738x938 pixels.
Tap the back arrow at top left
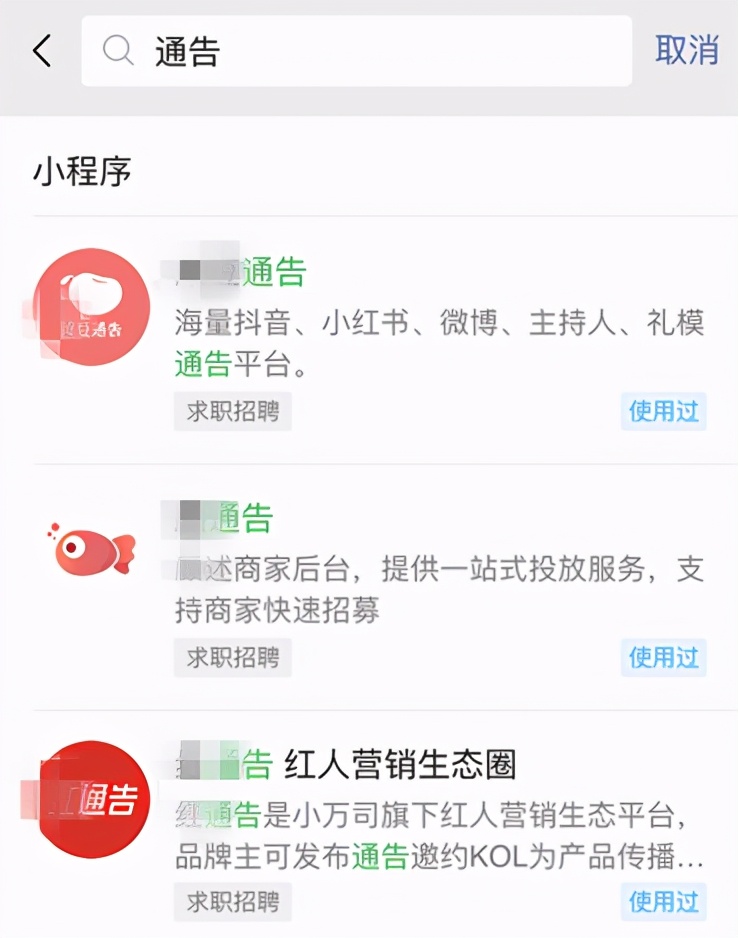click(x=40, y=50)
